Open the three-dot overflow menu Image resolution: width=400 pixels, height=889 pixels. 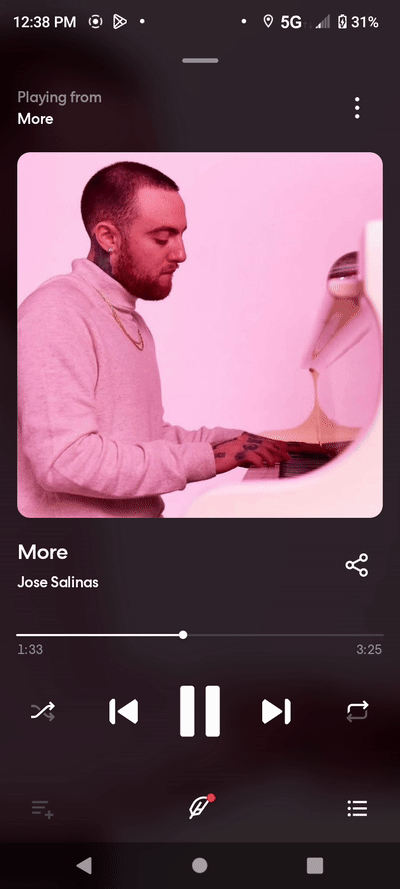(x=357, y=108)
